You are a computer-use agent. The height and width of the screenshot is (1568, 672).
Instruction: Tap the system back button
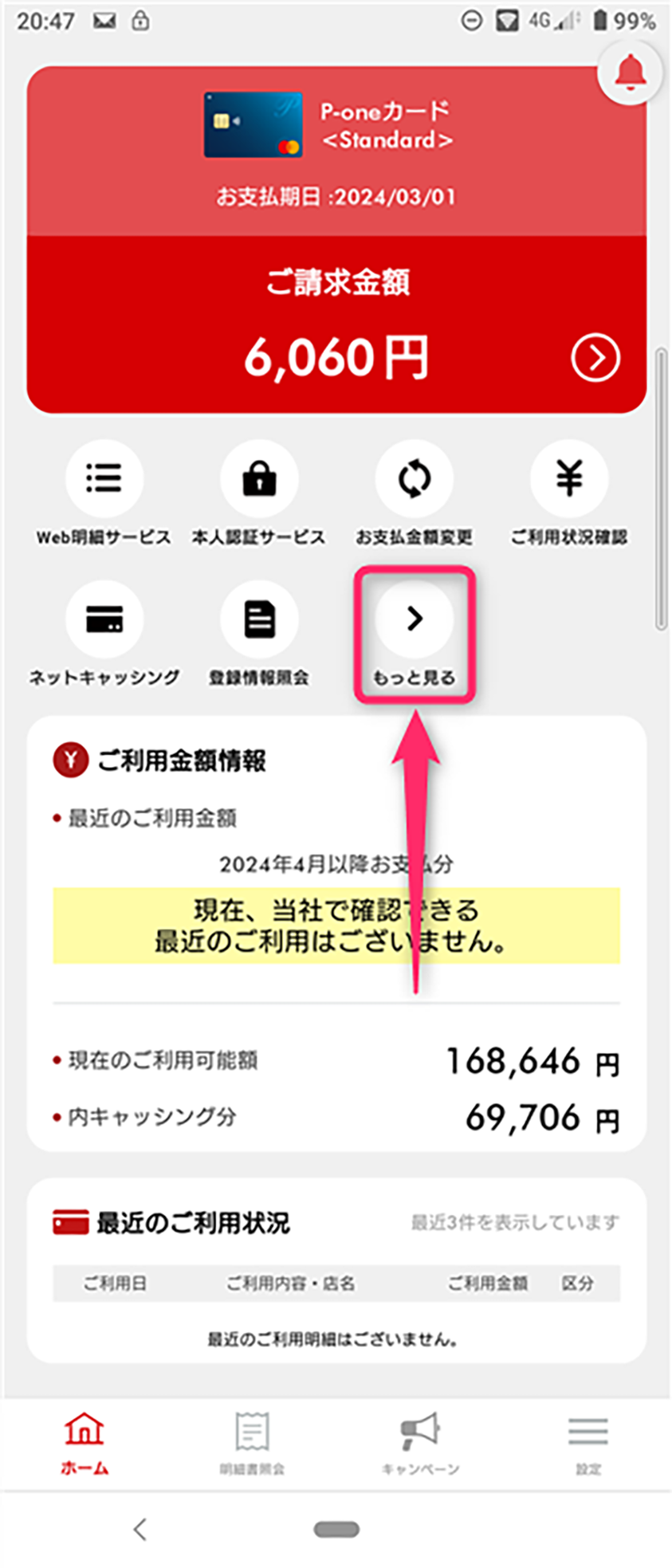click(x=140, y=1529)
